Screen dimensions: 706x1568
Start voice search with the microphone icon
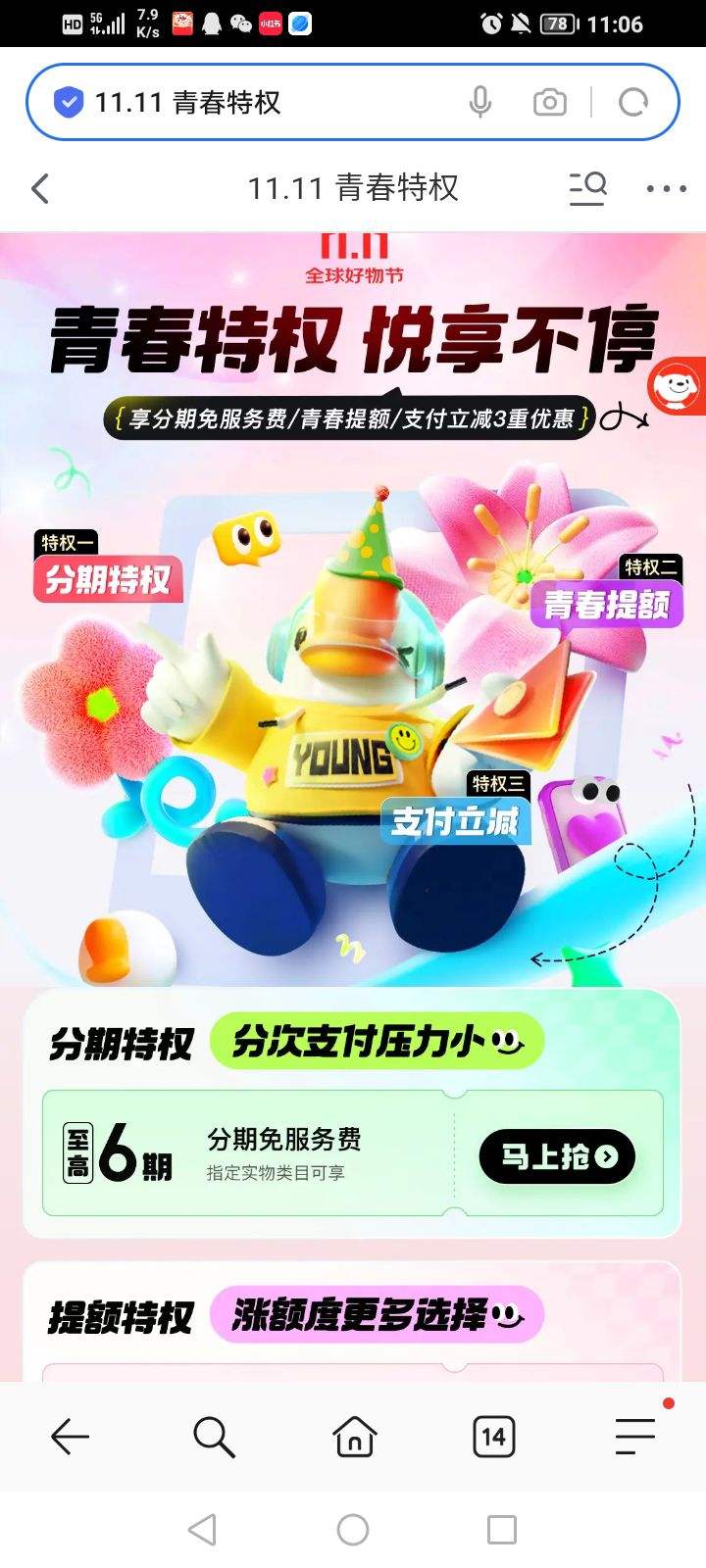pyautogui.click(x=480, y=102)
